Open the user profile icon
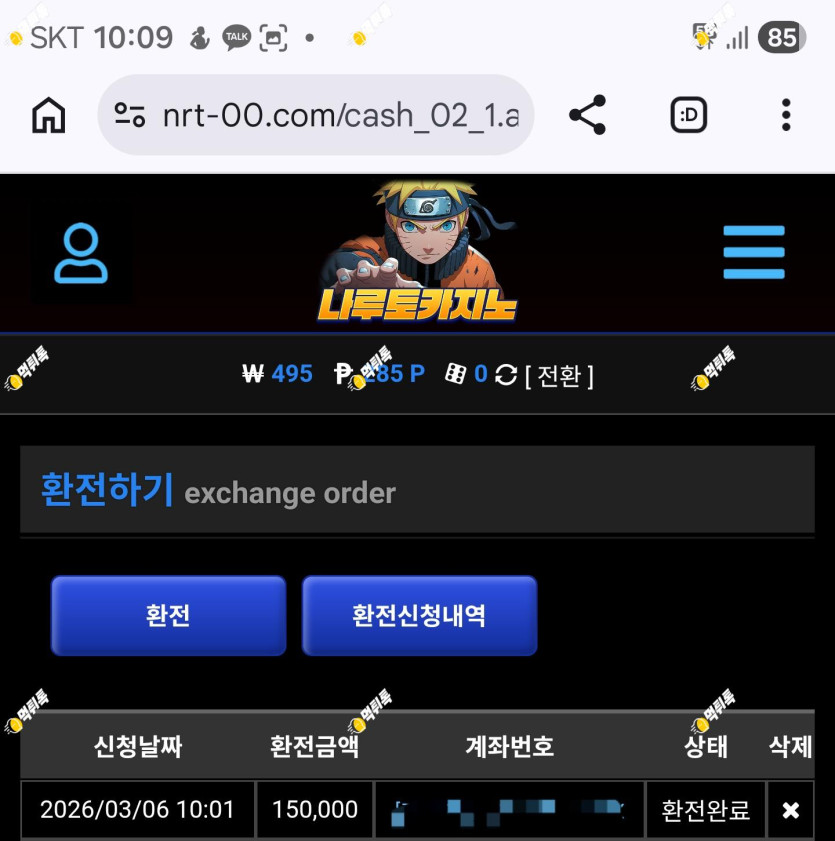This screenshot has height=841, width=835. pos(81,253)
